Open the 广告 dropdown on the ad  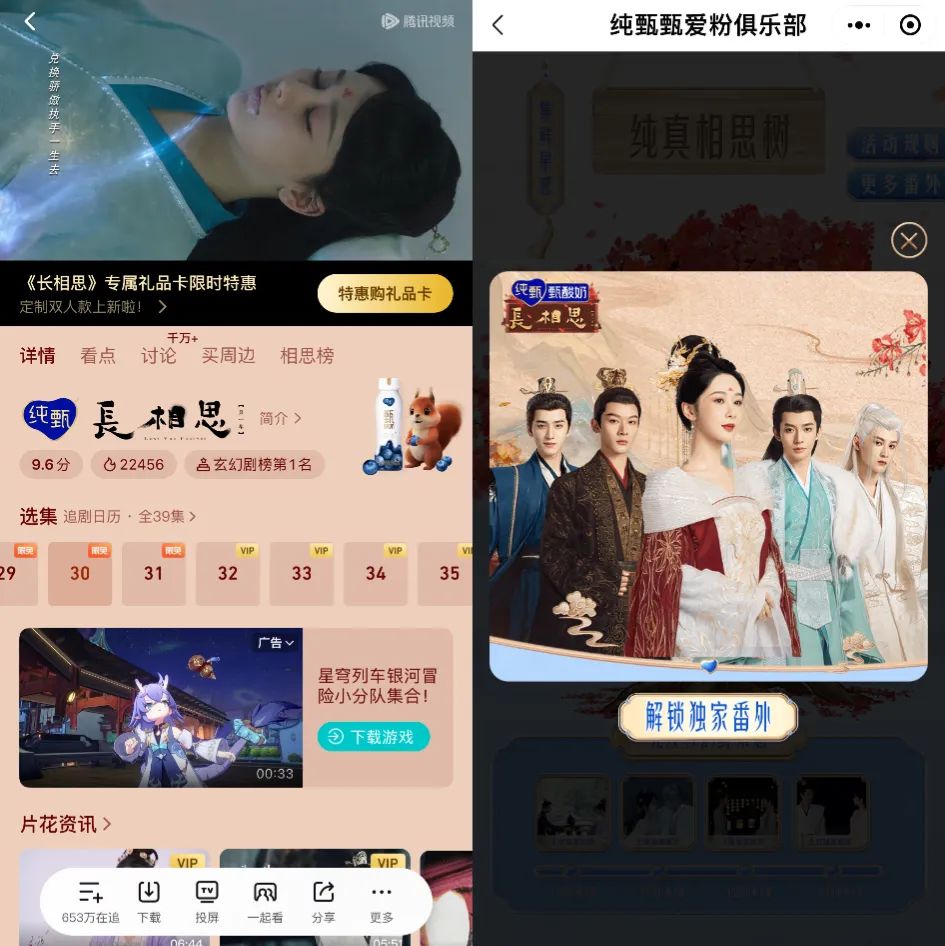tap(276, 642)
